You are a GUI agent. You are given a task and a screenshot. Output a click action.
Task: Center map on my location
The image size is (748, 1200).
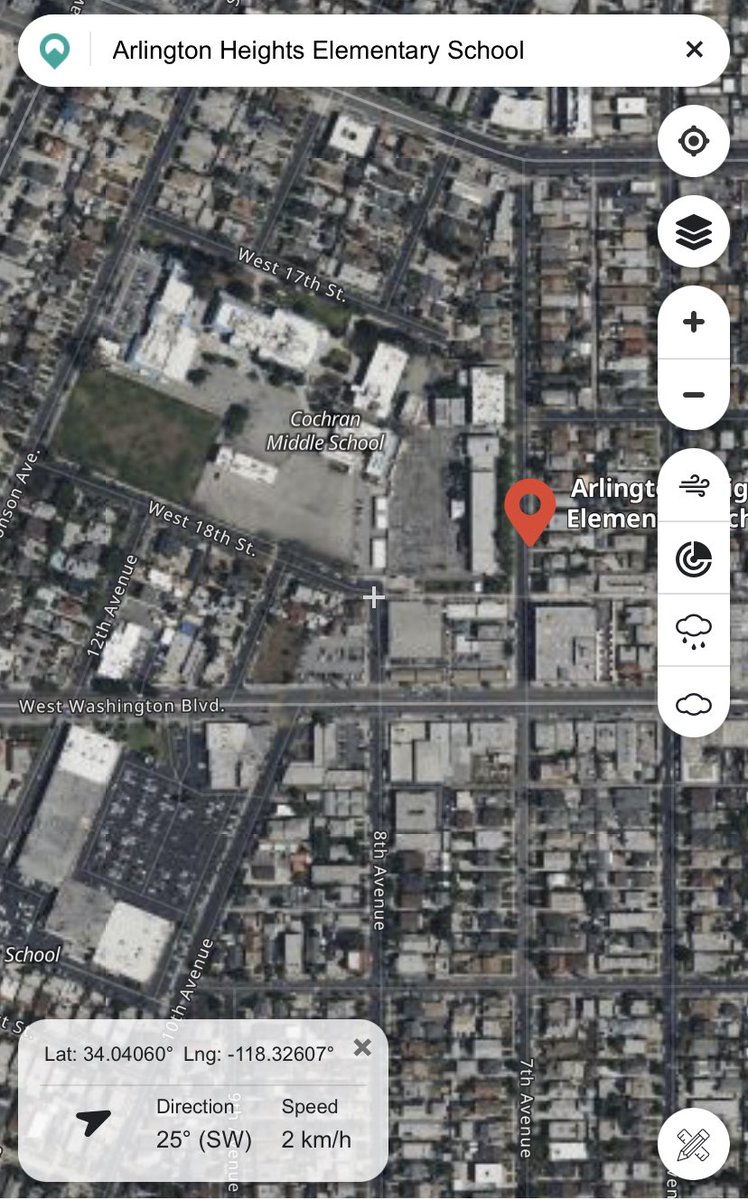(693, 141)
